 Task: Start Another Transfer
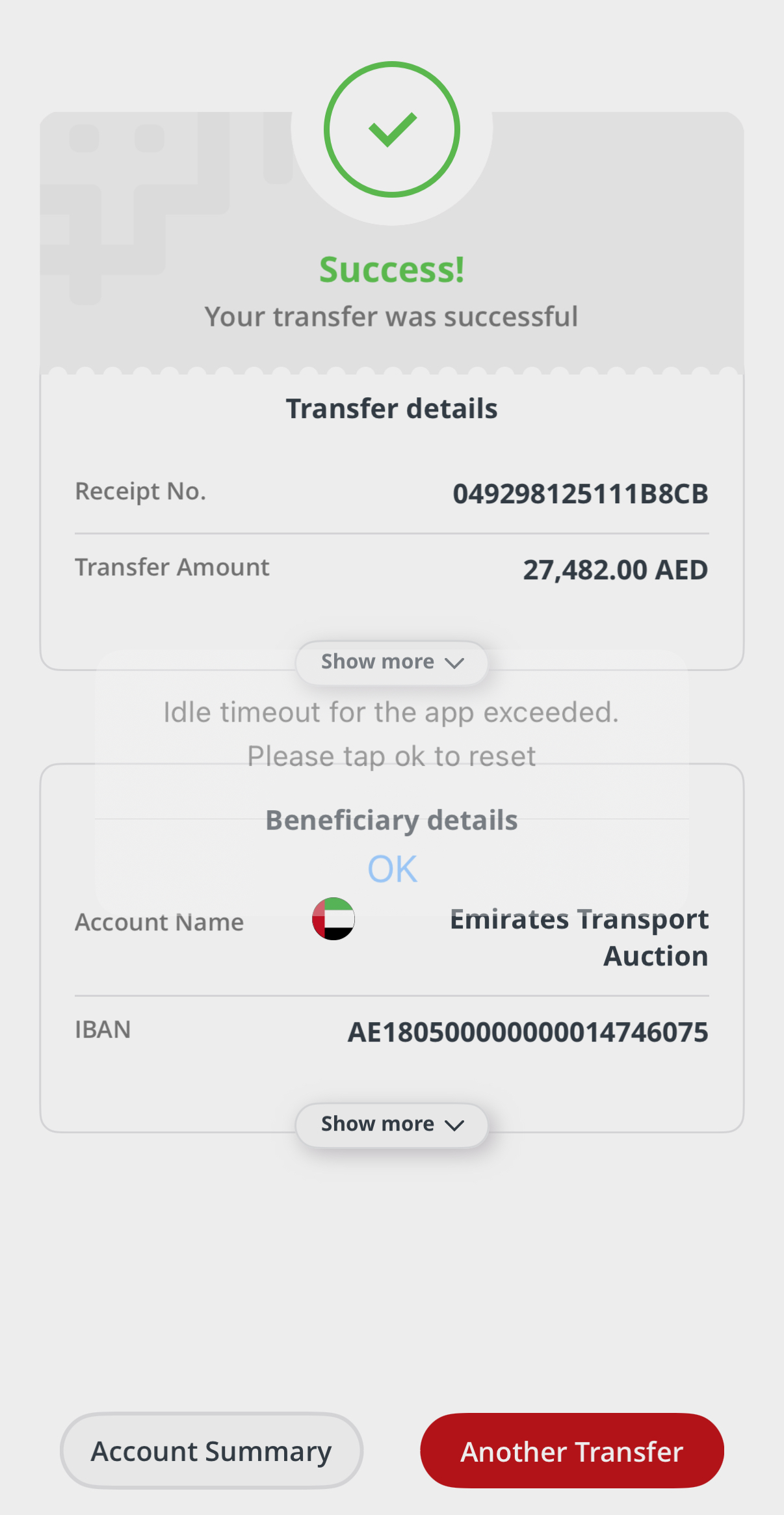tap(572, 1451)
